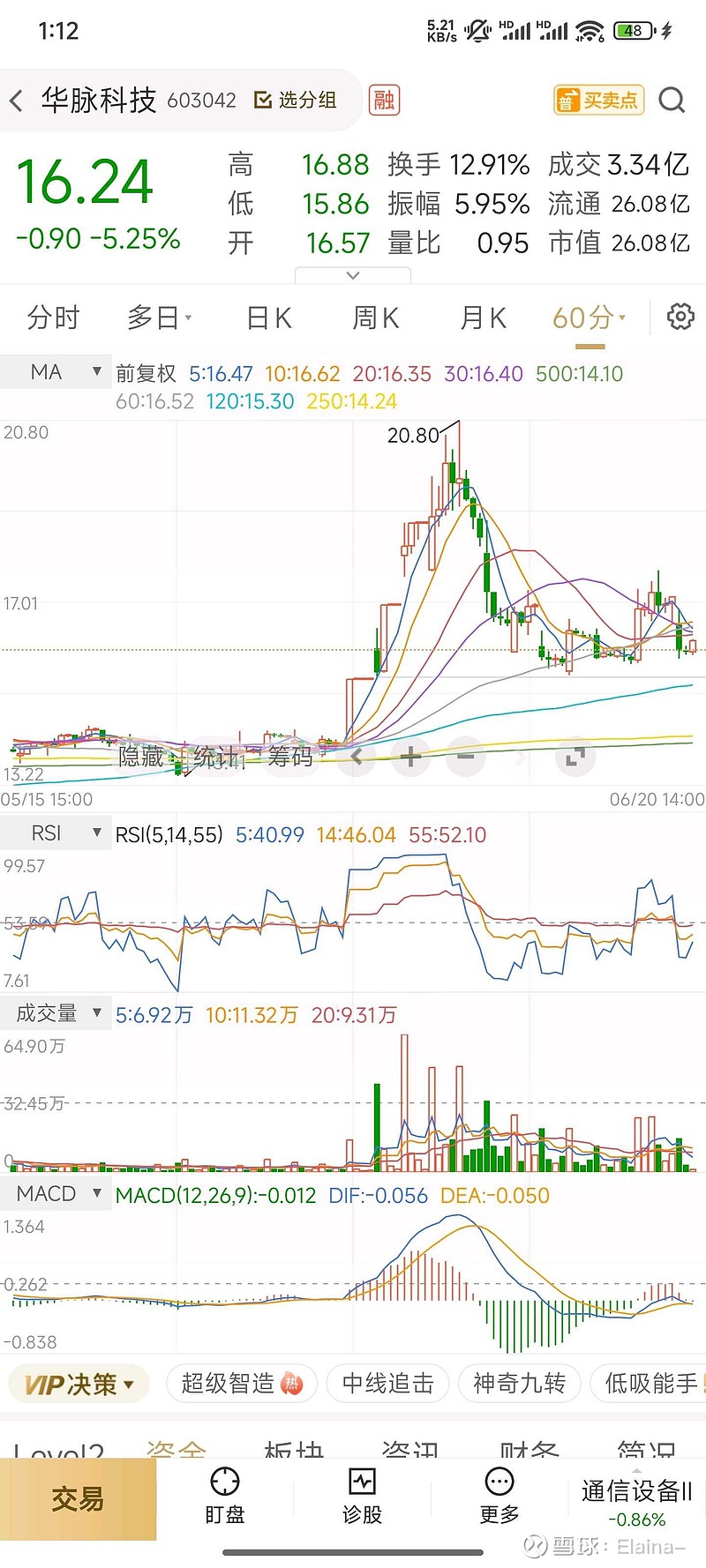
Task: Expand the chart to fullscreen
Action: click(x=575, y=757)
